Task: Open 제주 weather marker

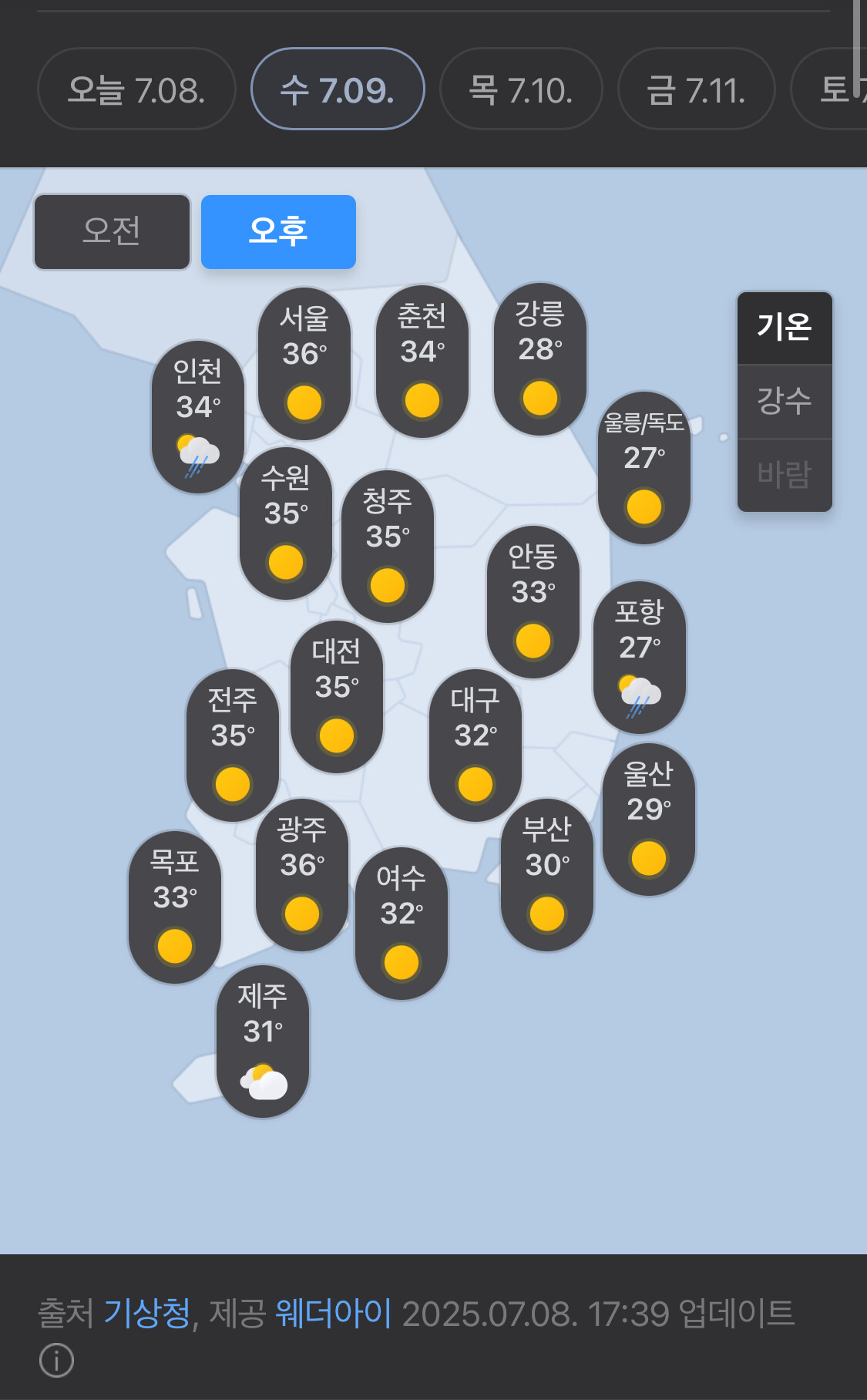Action: click(x=263, y=1041)
